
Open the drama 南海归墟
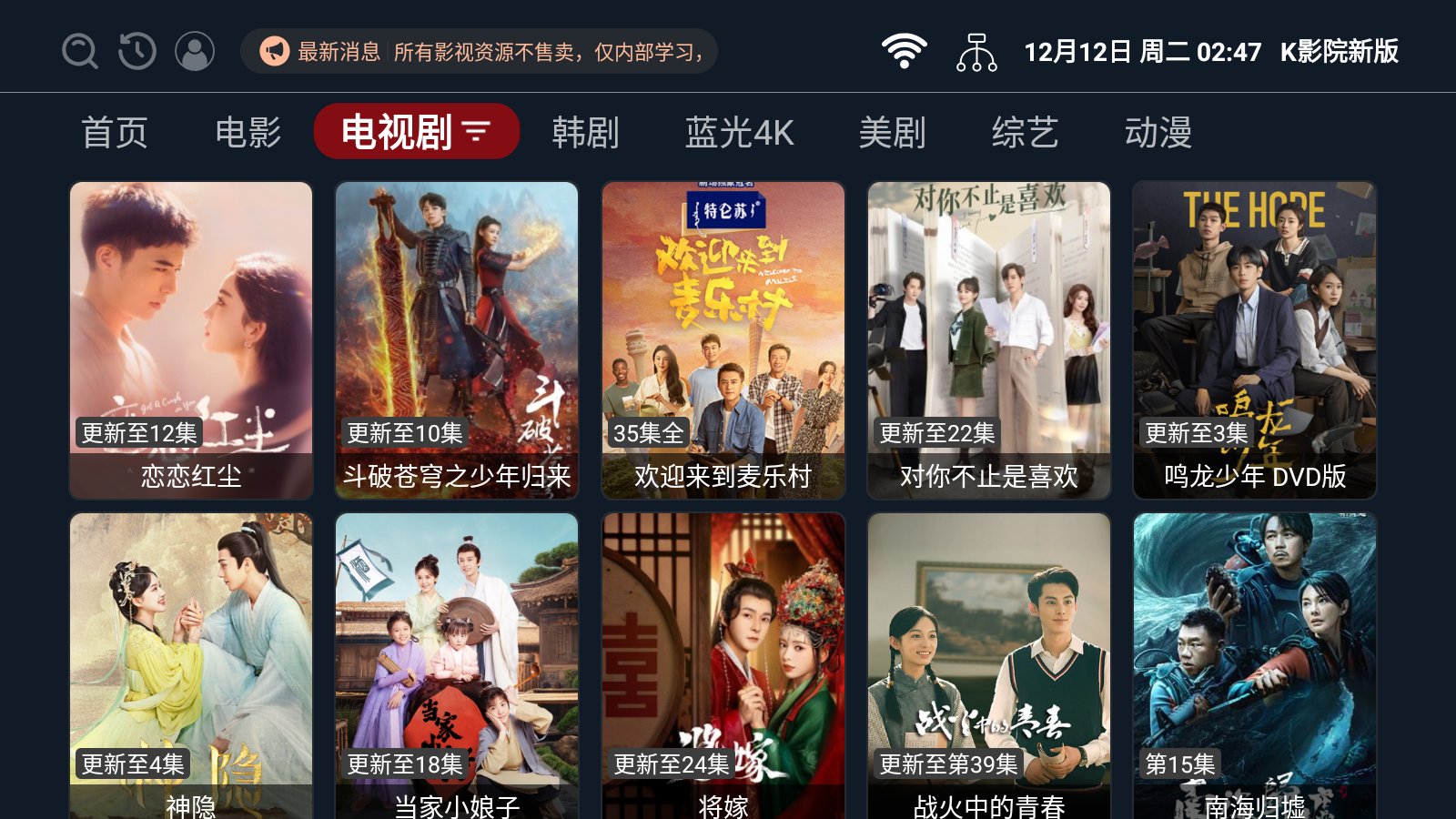coord(1255,666)
